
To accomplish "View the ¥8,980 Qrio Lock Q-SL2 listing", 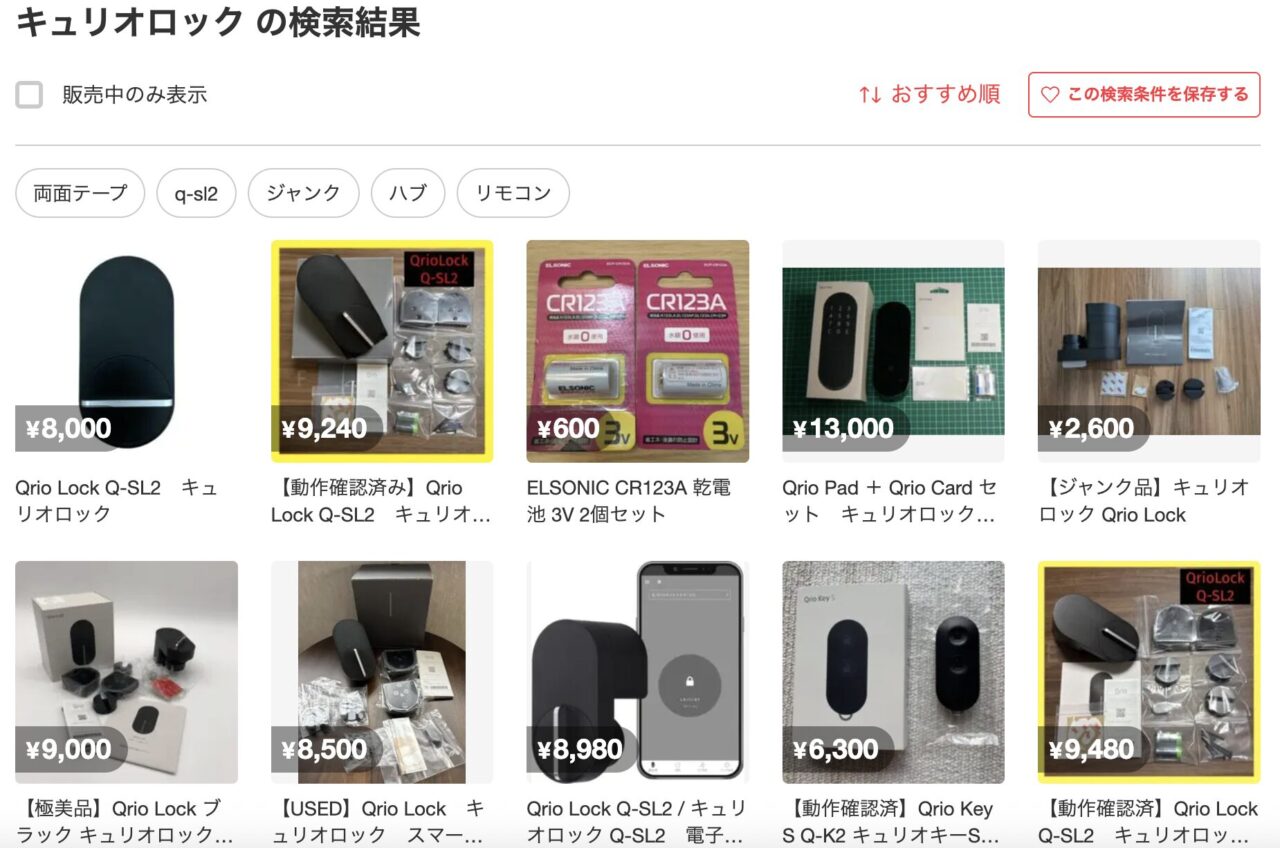I will [x=637, y=672].
